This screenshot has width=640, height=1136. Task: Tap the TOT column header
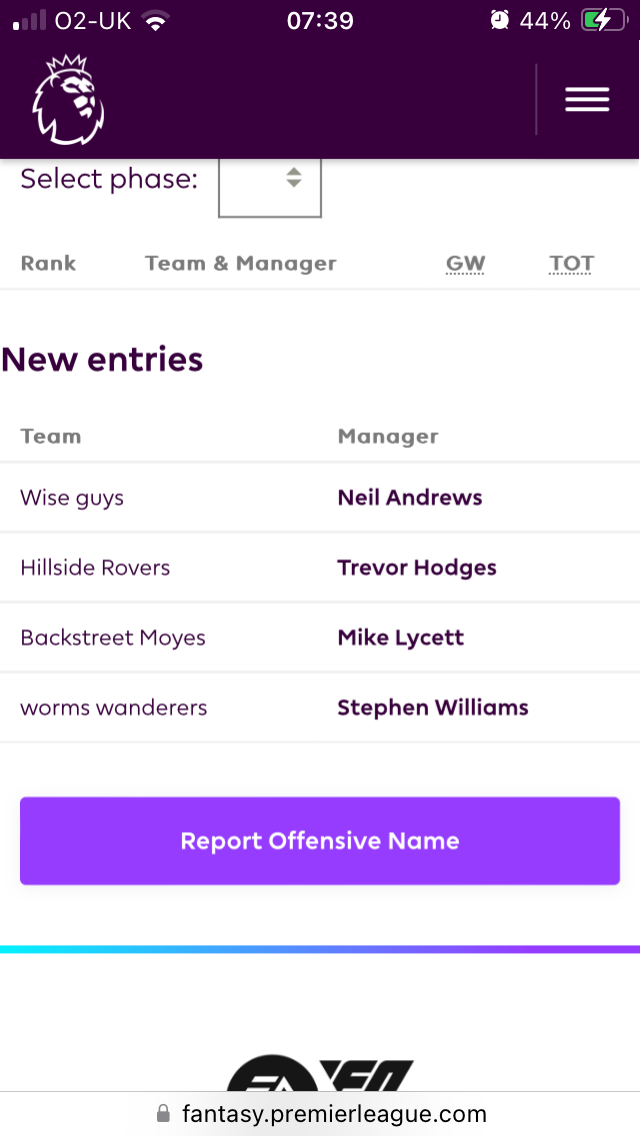[571, 264]
